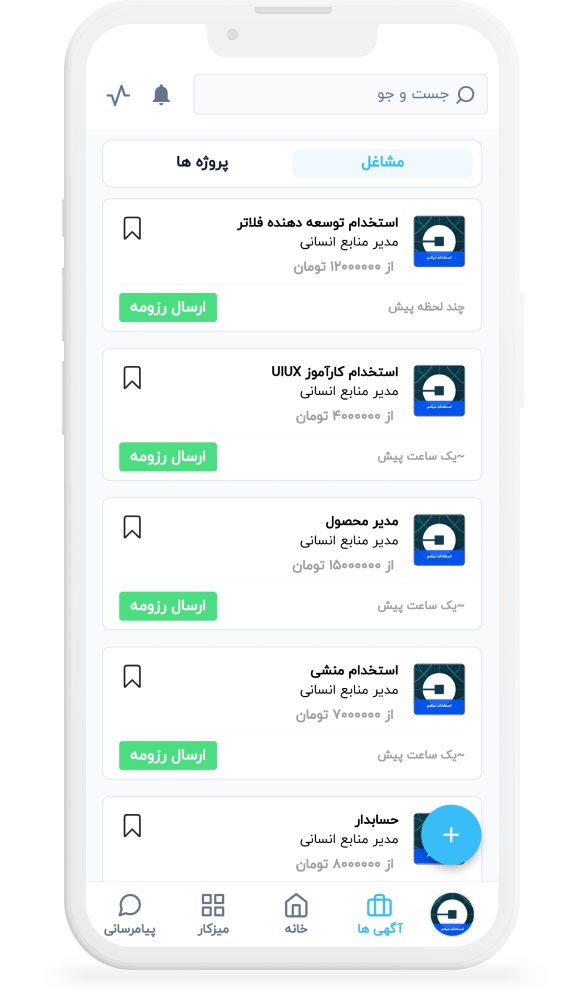The image size is (582, 997).
Task: Open the آگهی ها tab
Action: click(380, 914)
